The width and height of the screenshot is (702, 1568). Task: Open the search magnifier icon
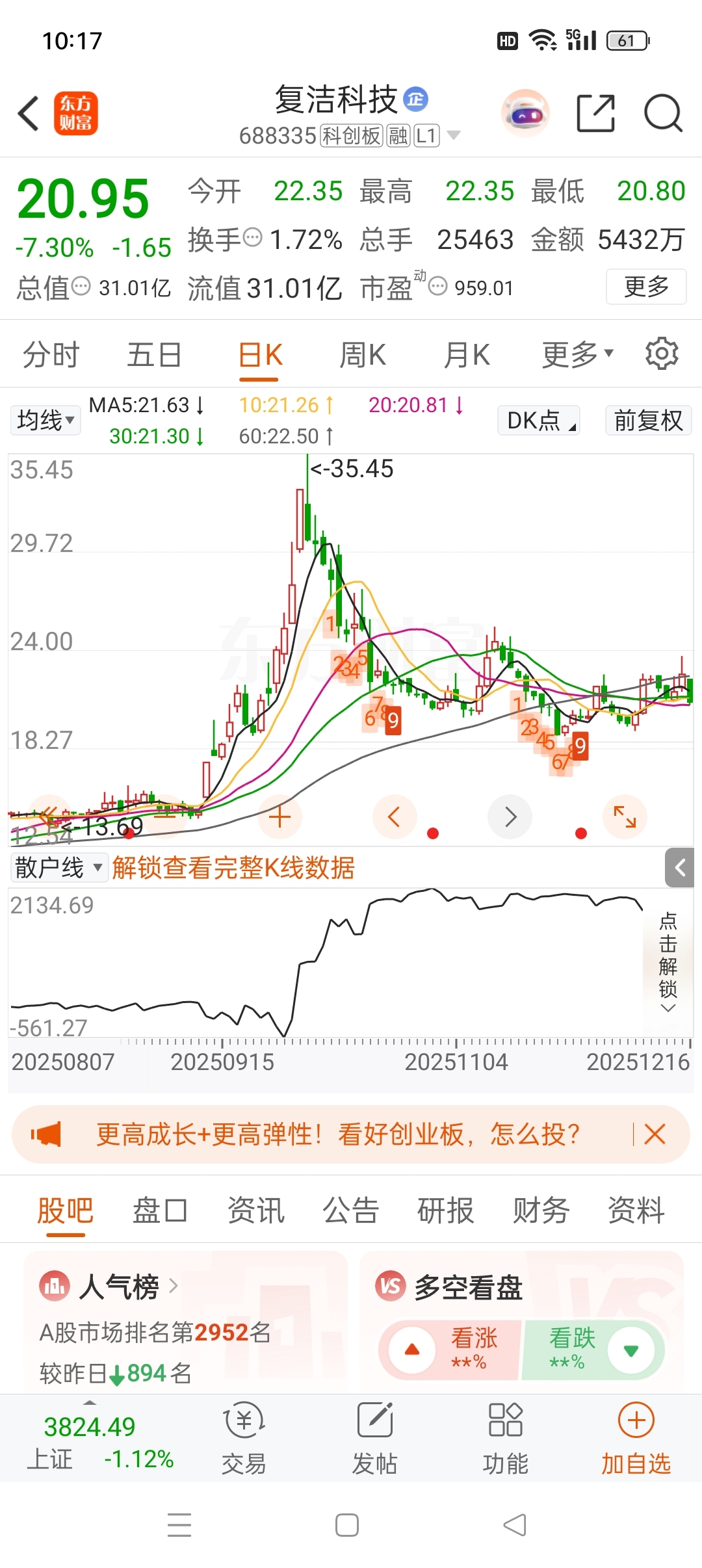coord(662,114)
